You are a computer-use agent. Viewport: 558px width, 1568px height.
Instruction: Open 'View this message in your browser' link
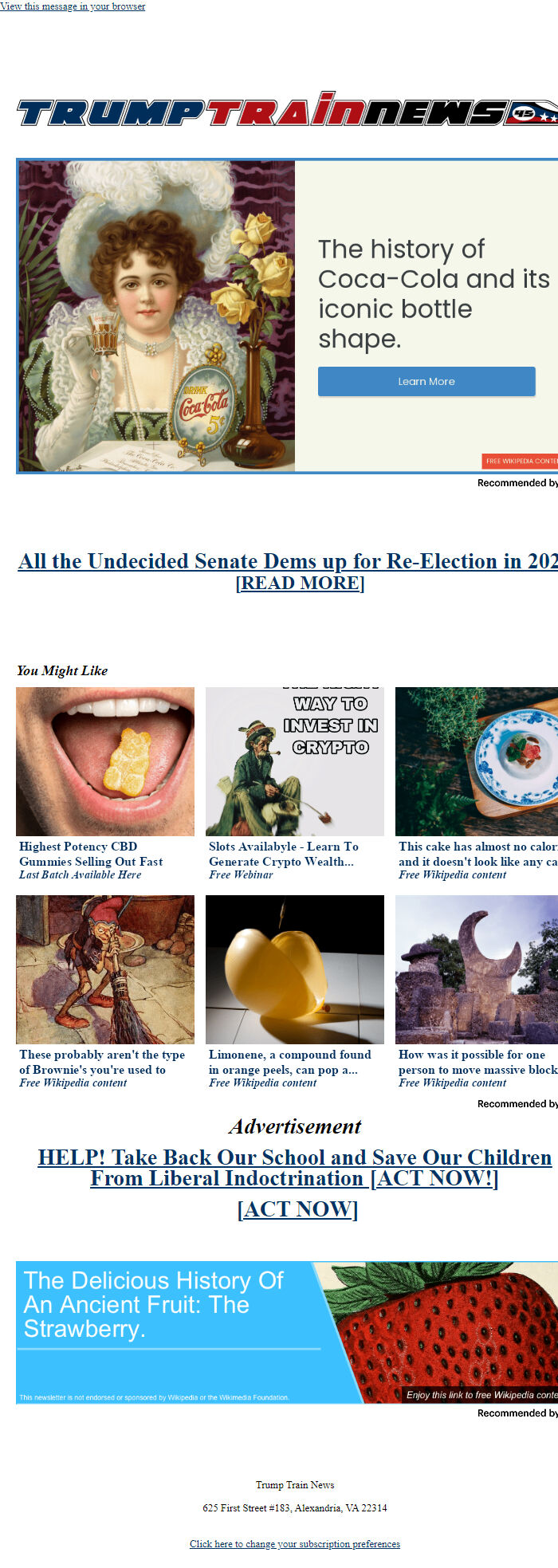tap(73, 6)
